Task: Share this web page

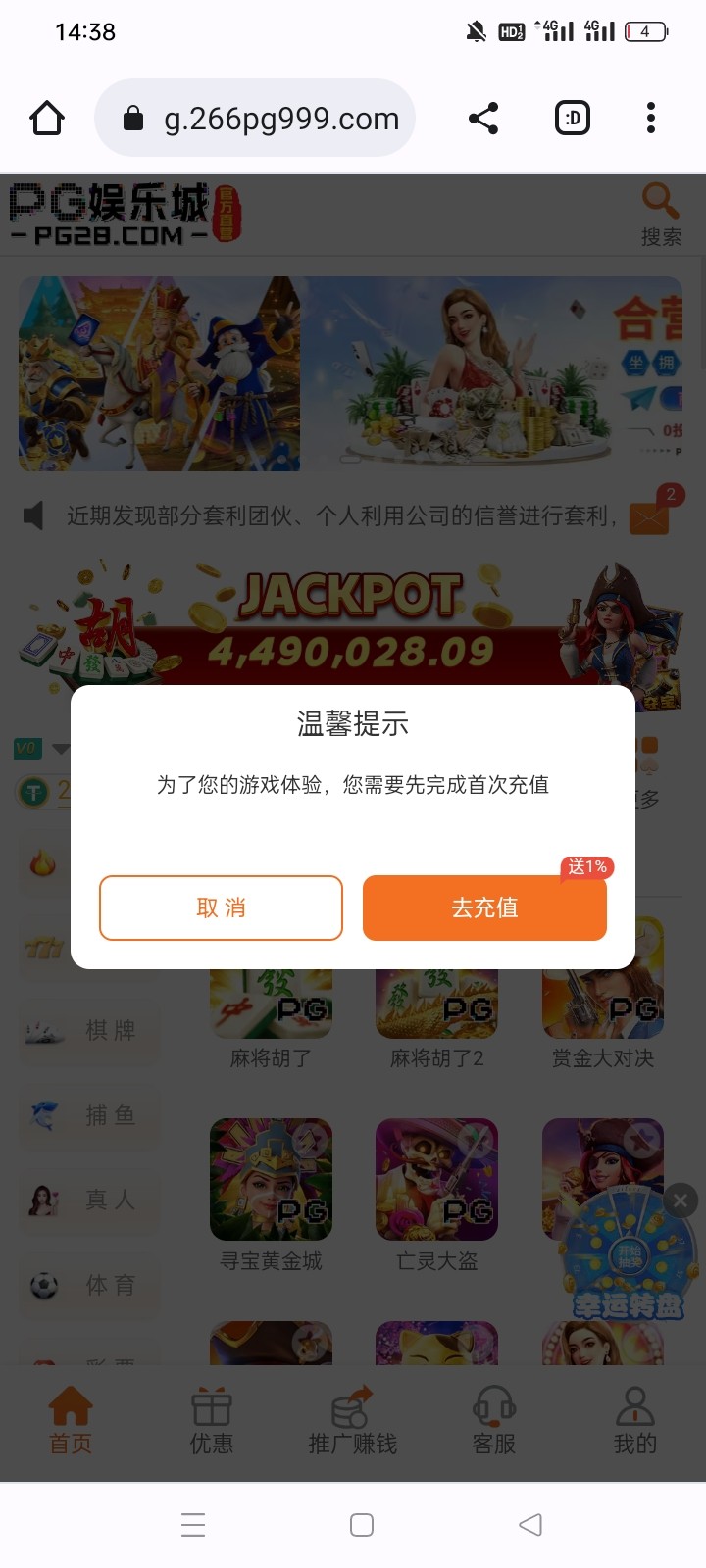Action: pyautogui.click(x=483, y=119)
